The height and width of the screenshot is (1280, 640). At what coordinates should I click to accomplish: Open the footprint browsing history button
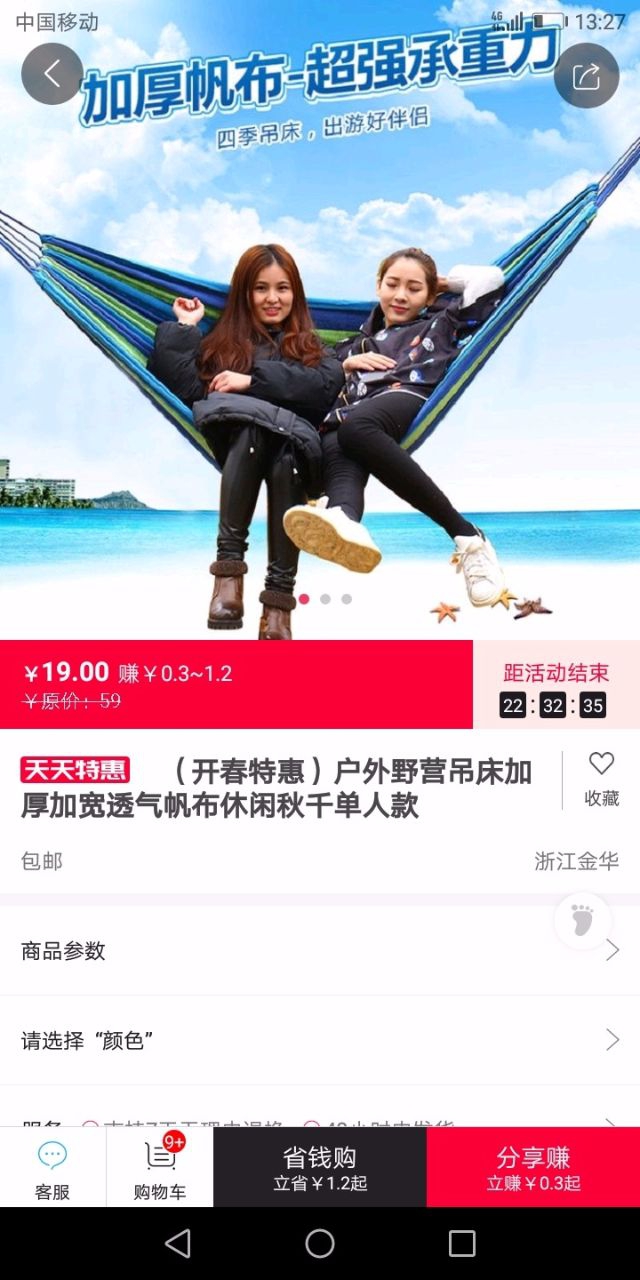tap(582, 920)
